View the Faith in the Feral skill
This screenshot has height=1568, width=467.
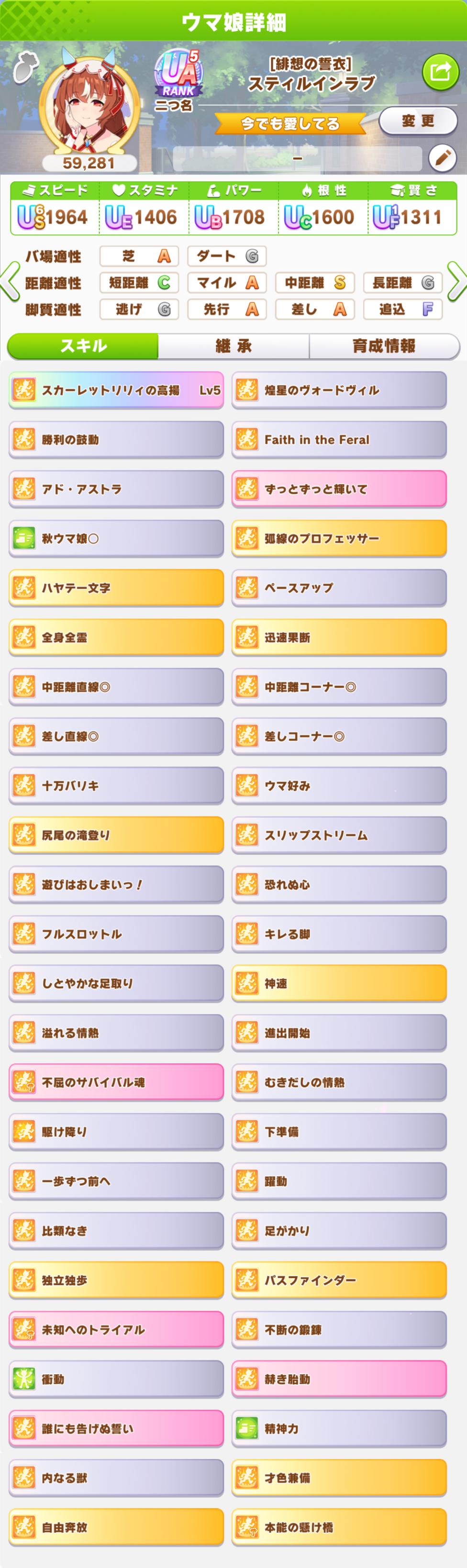click(x=339, y=440)
